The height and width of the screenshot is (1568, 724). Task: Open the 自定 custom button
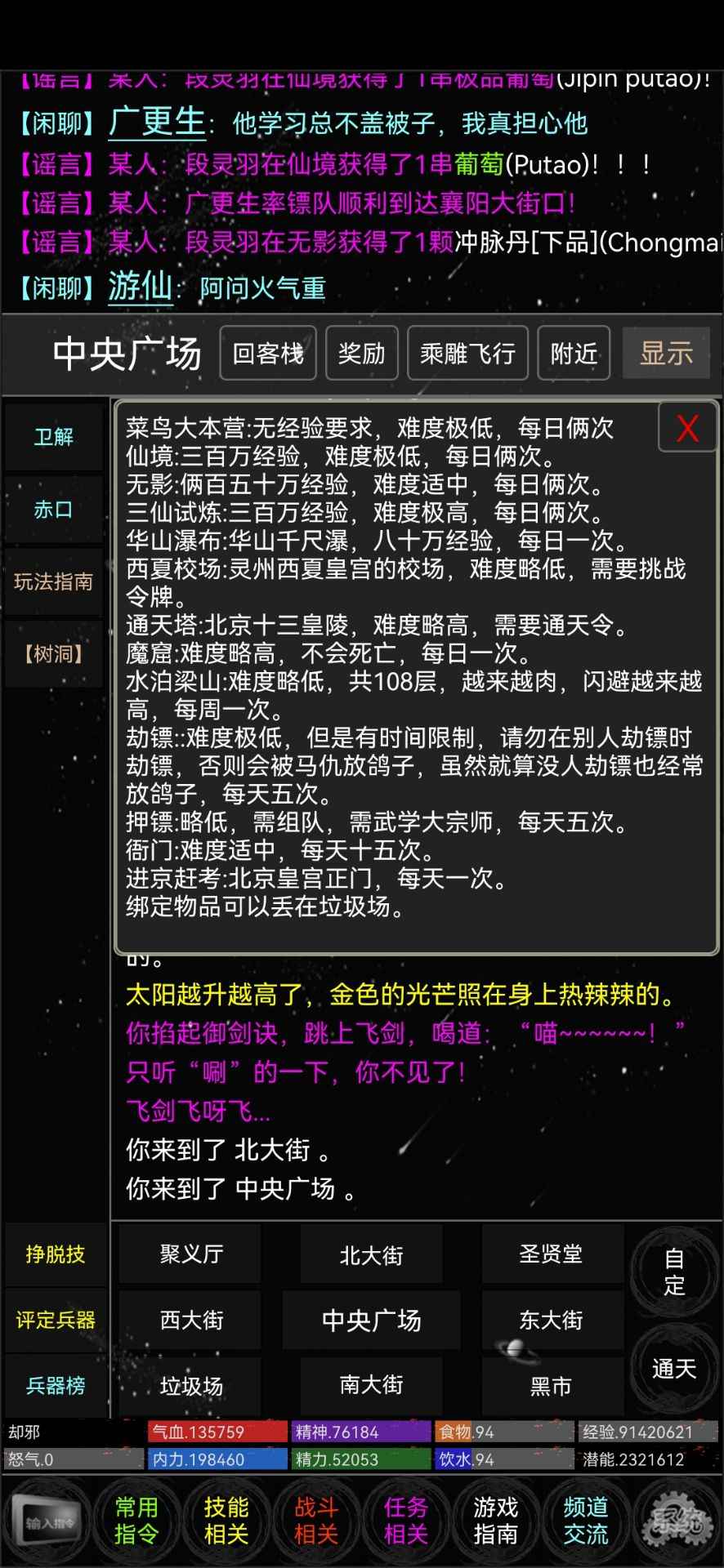pos(674,1272)
